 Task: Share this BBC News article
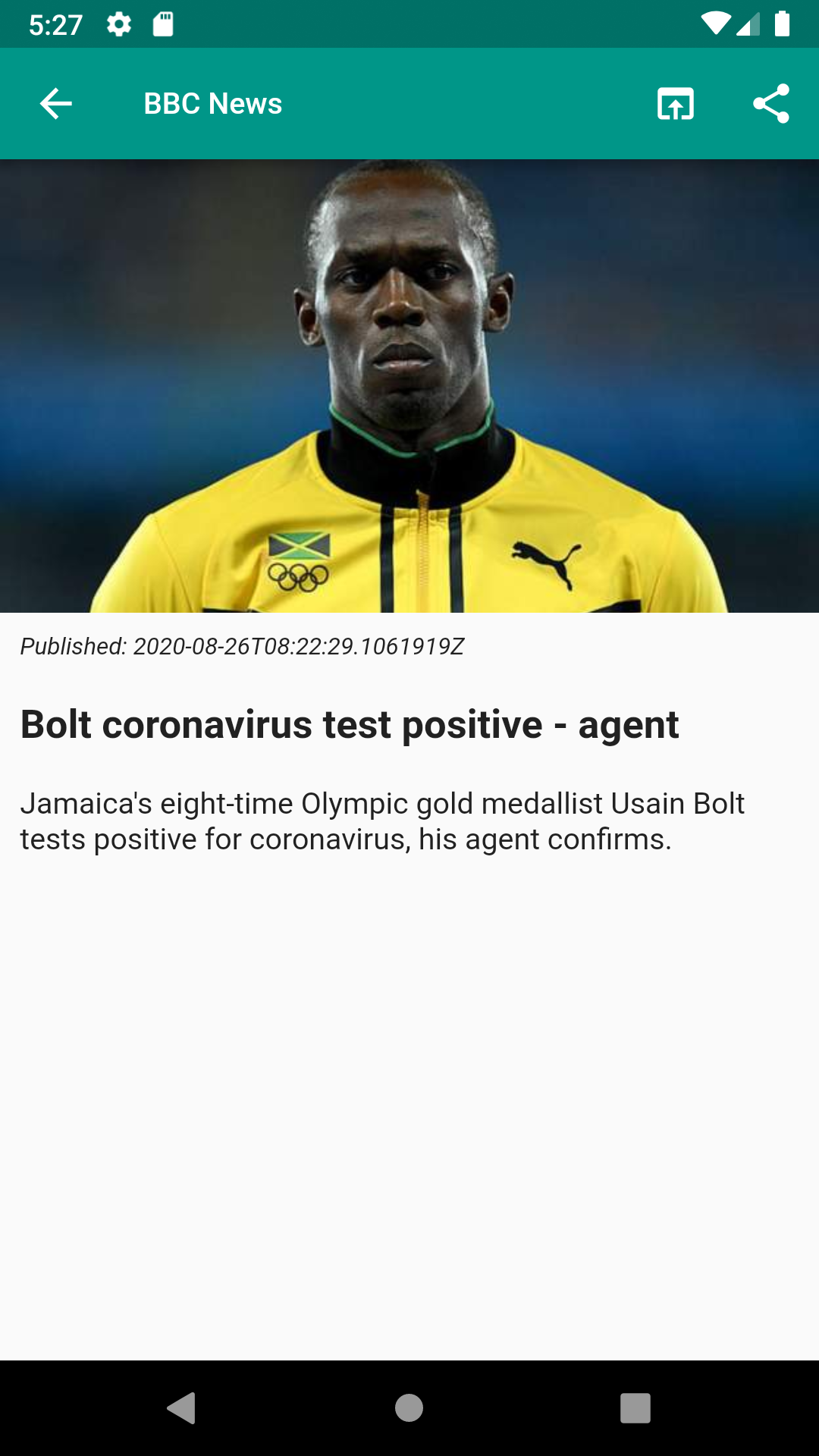pos(770,104)
